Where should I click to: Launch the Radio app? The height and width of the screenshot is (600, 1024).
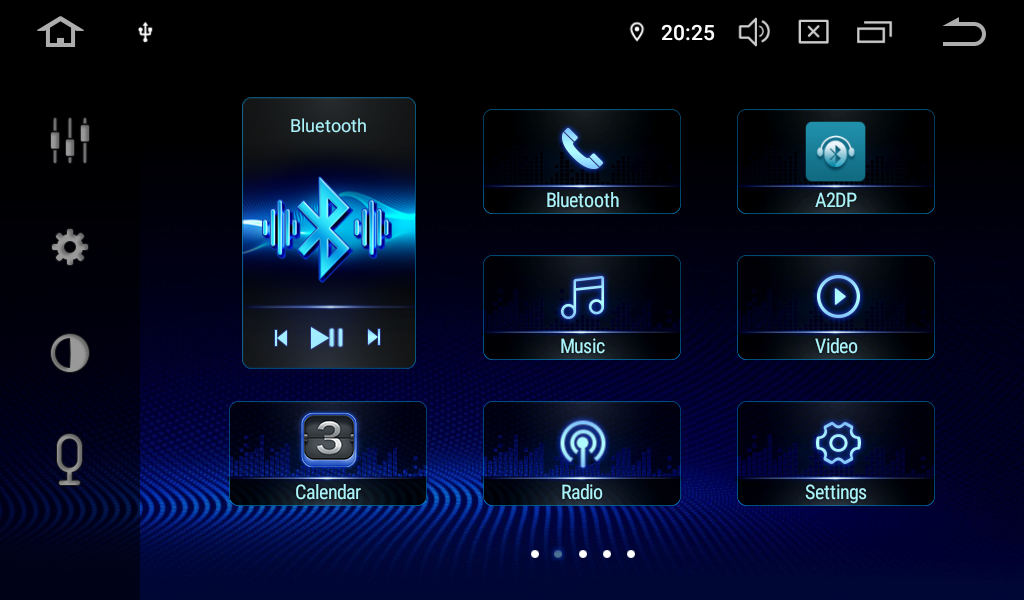(582, 453)
